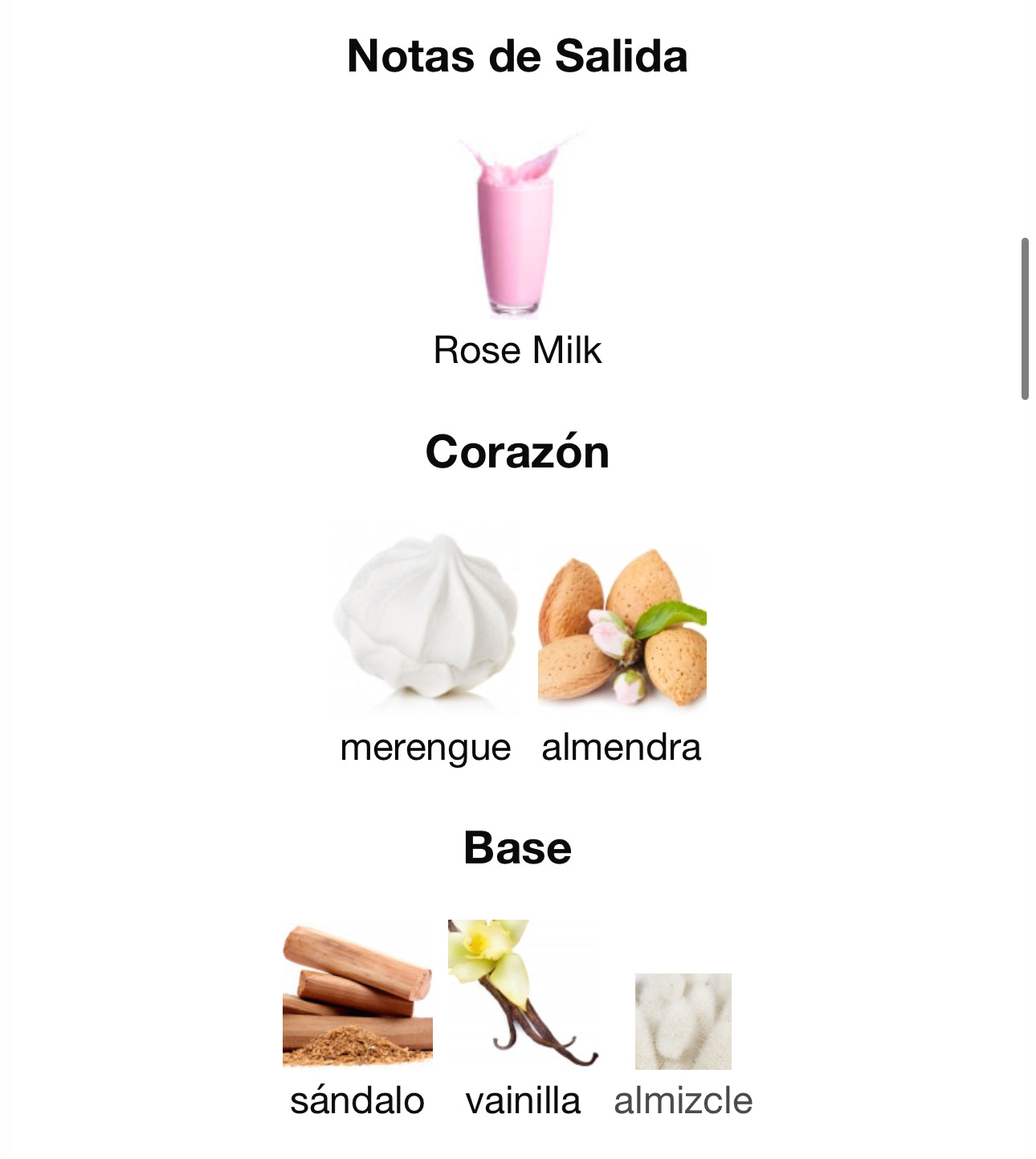Select the sándalo note

[357, 996]
